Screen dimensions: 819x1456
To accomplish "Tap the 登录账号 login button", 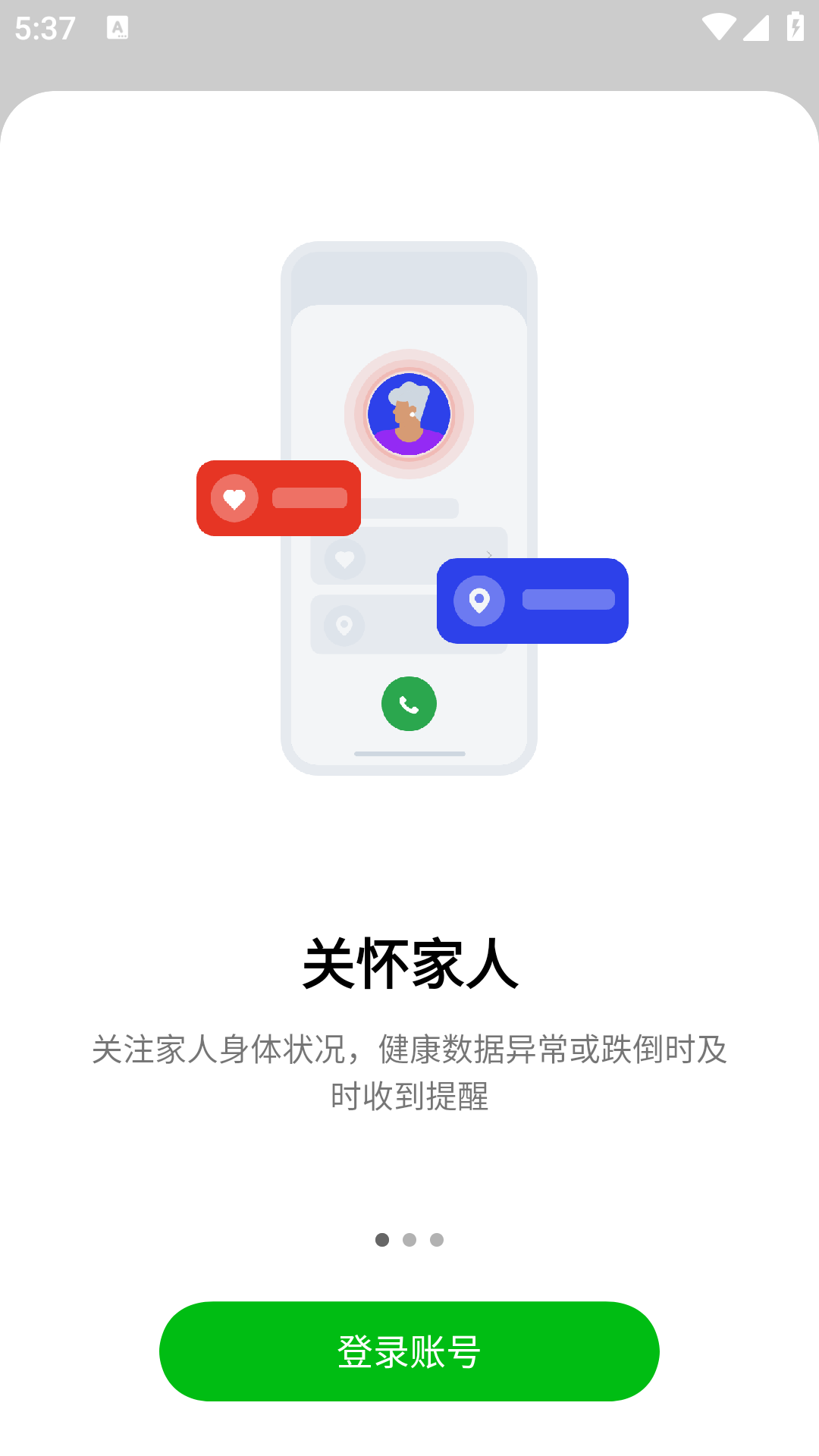I will (409, 1351).
